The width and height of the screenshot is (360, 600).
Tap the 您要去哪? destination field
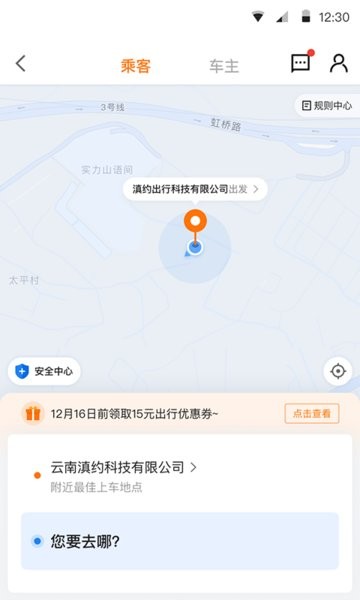tap(180, 541)
